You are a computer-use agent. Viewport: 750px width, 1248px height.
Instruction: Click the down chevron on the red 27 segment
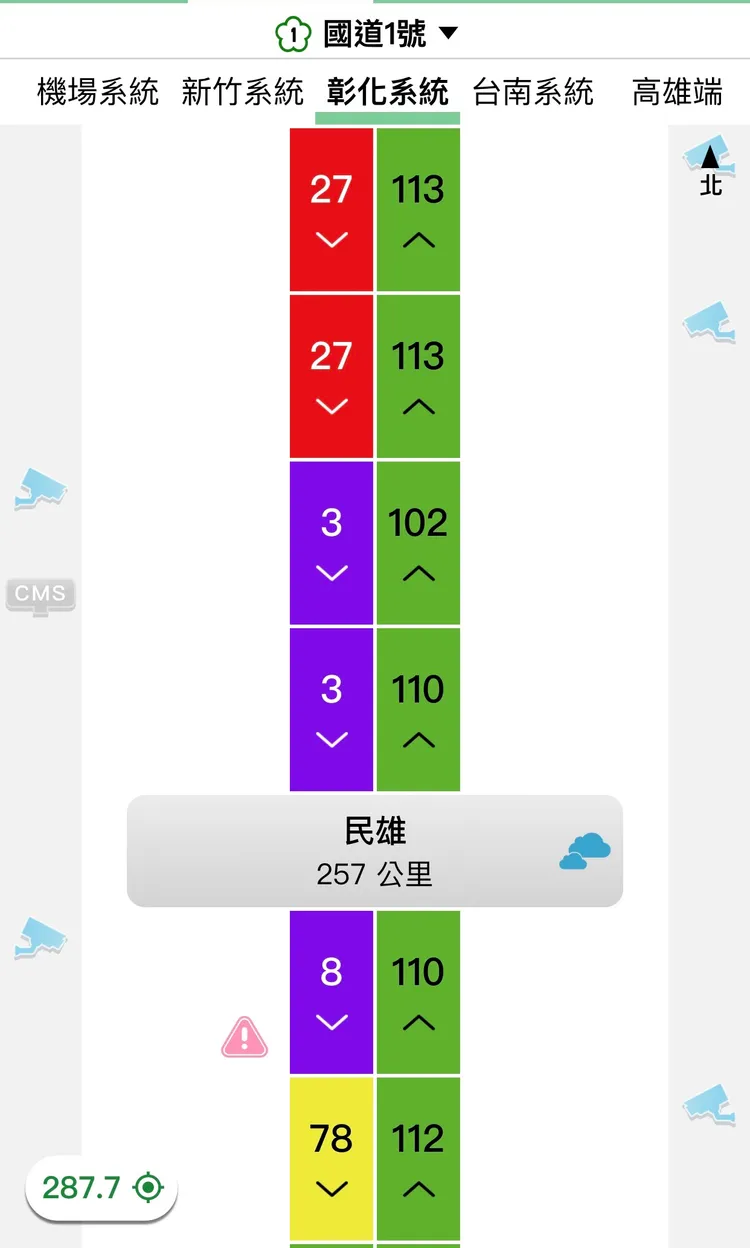point(331,240)
